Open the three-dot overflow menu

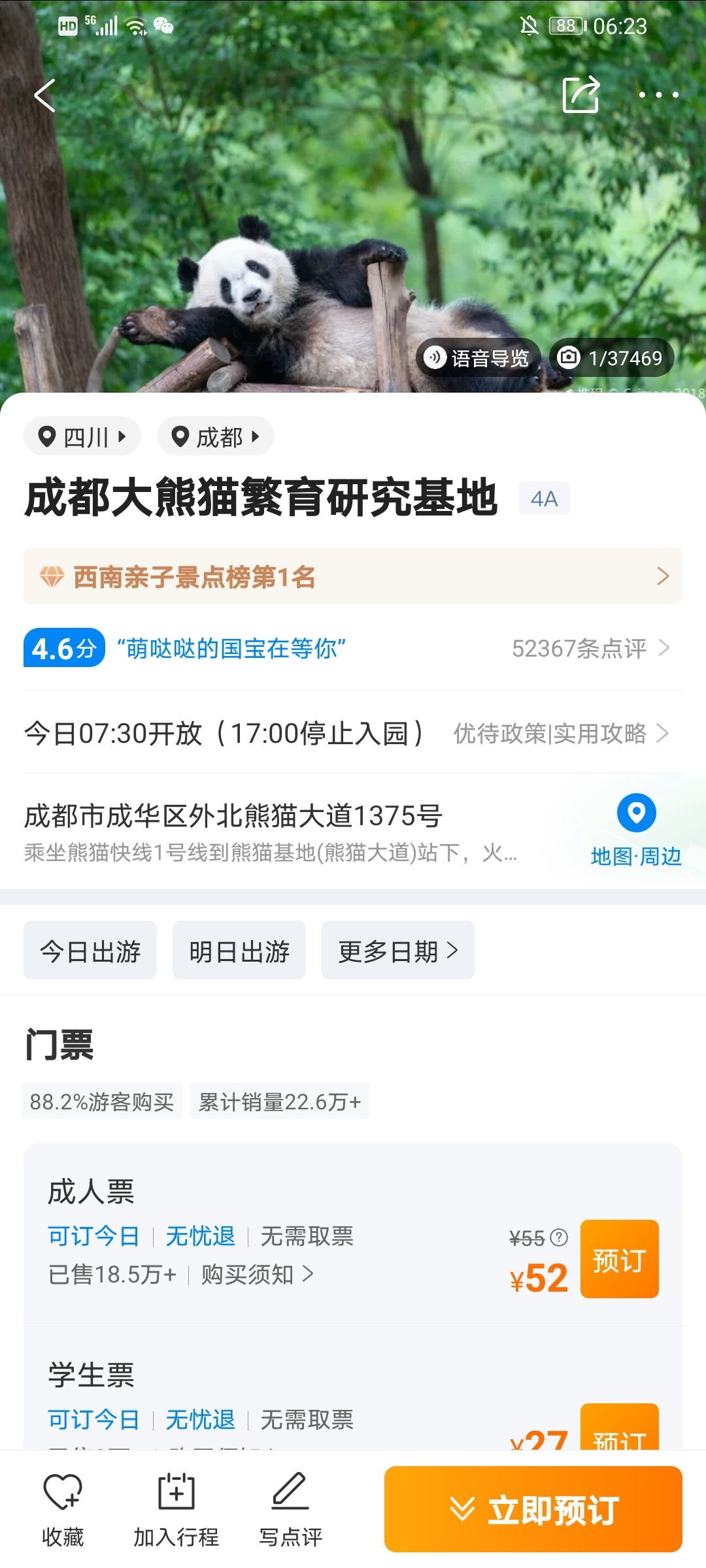click(658, 95)
